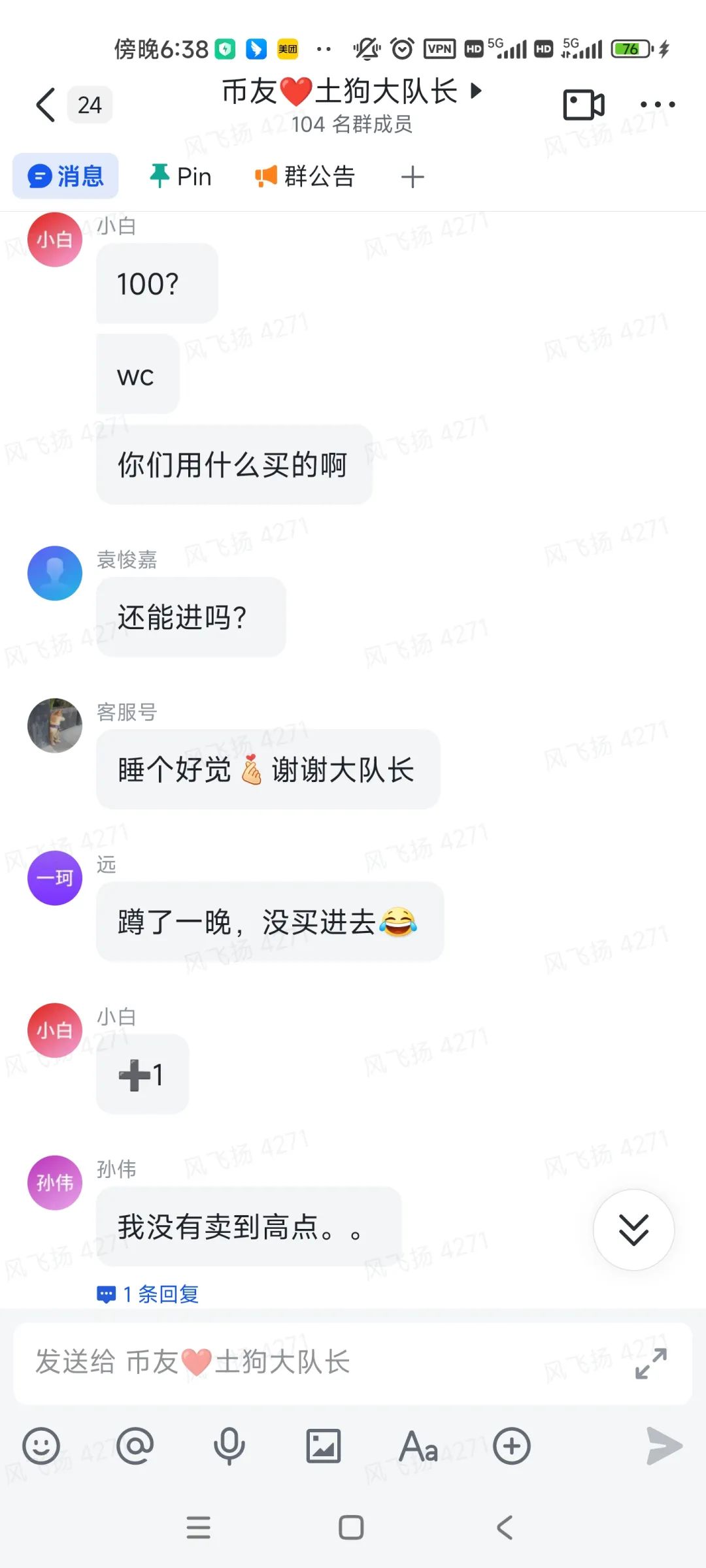Image resolution: width=706 pixels, height=1568 pixels.
Task: Open the three-dot more menu
Action: click(x=657, y=105)
